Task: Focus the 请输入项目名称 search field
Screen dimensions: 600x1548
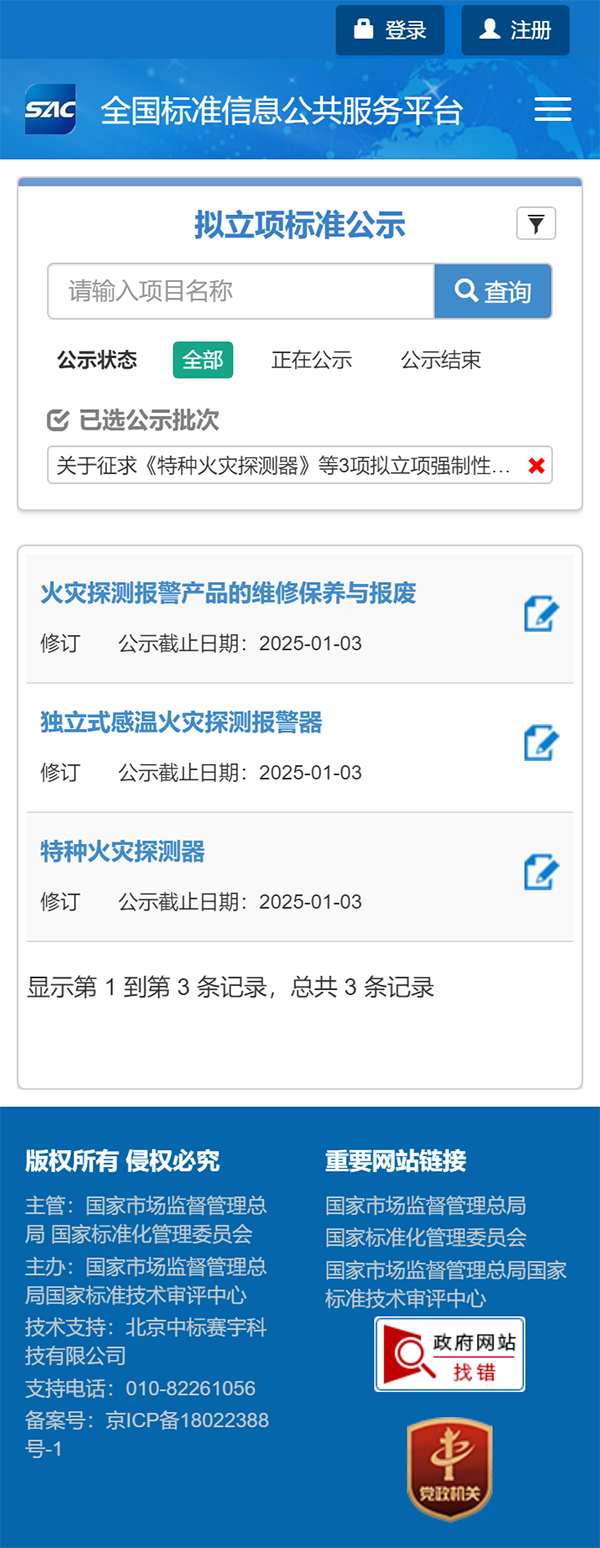Action: tap(241, 291)
